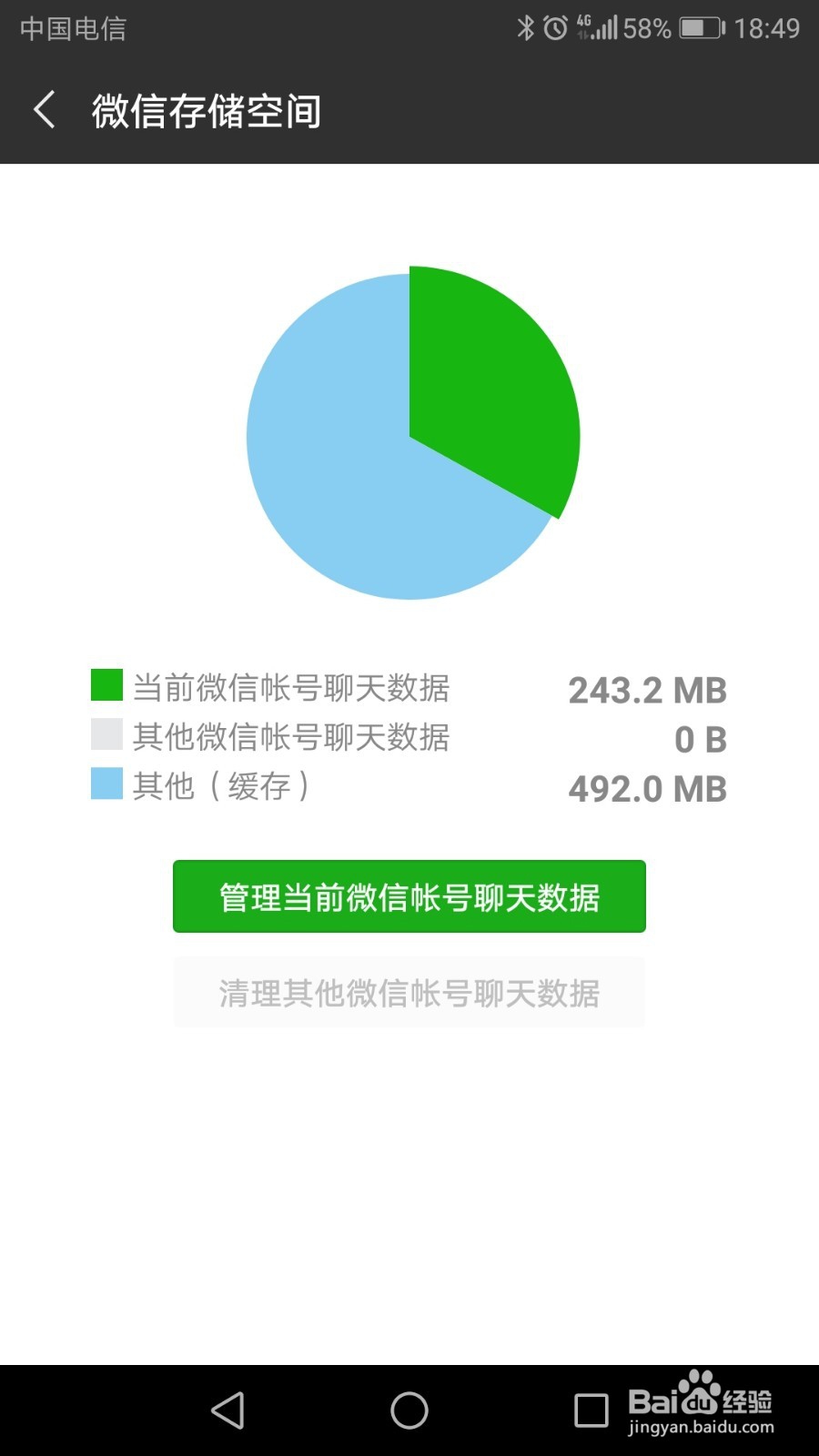Tap the Android back triangle navigation icon
The width and height of the screenshot is (819, 1456).
pos(227,1410)
